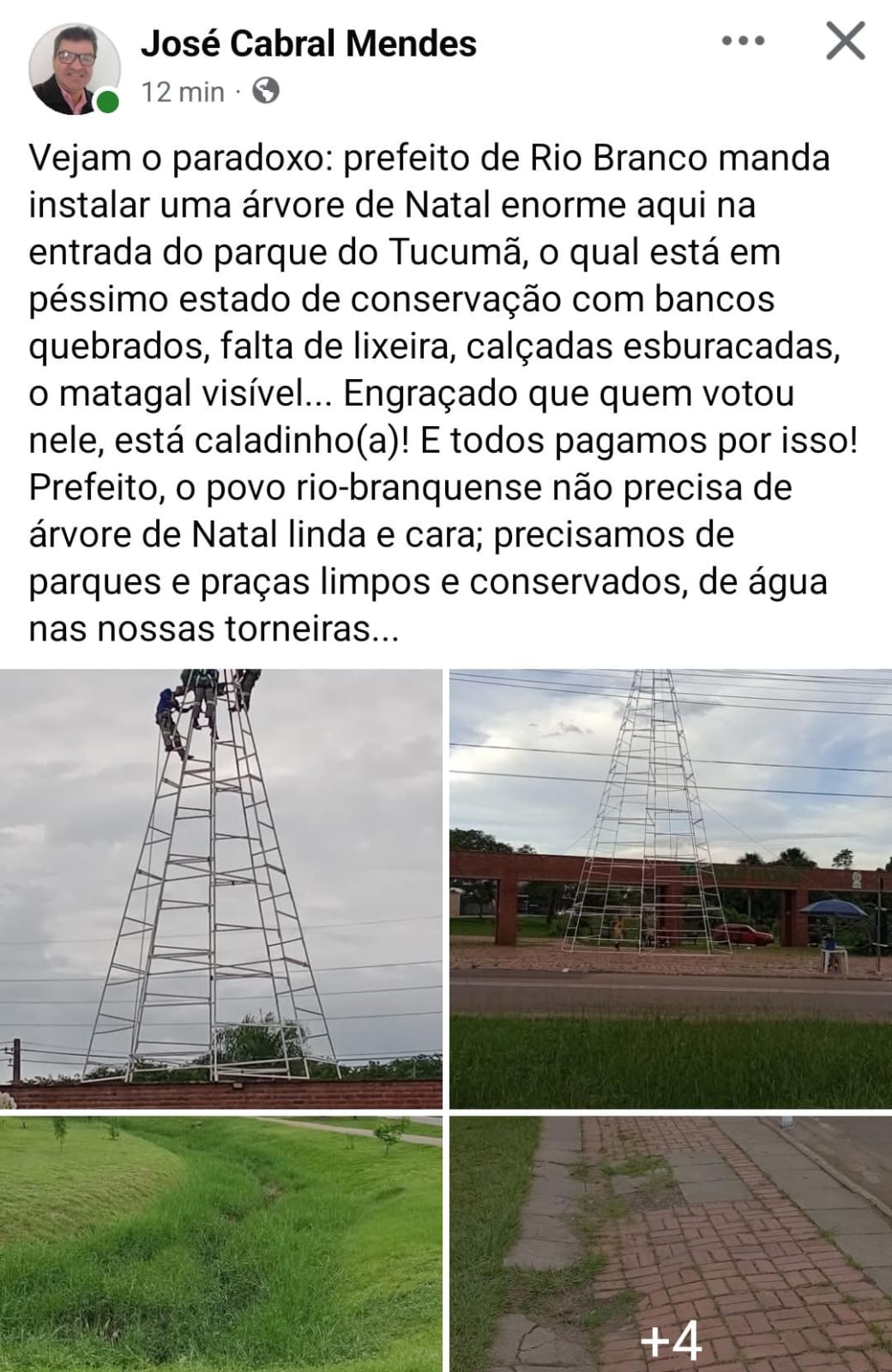Open José Cabral Mendes' profile picture
Viewport: 892px width, 1372px height.
point(74,69)
